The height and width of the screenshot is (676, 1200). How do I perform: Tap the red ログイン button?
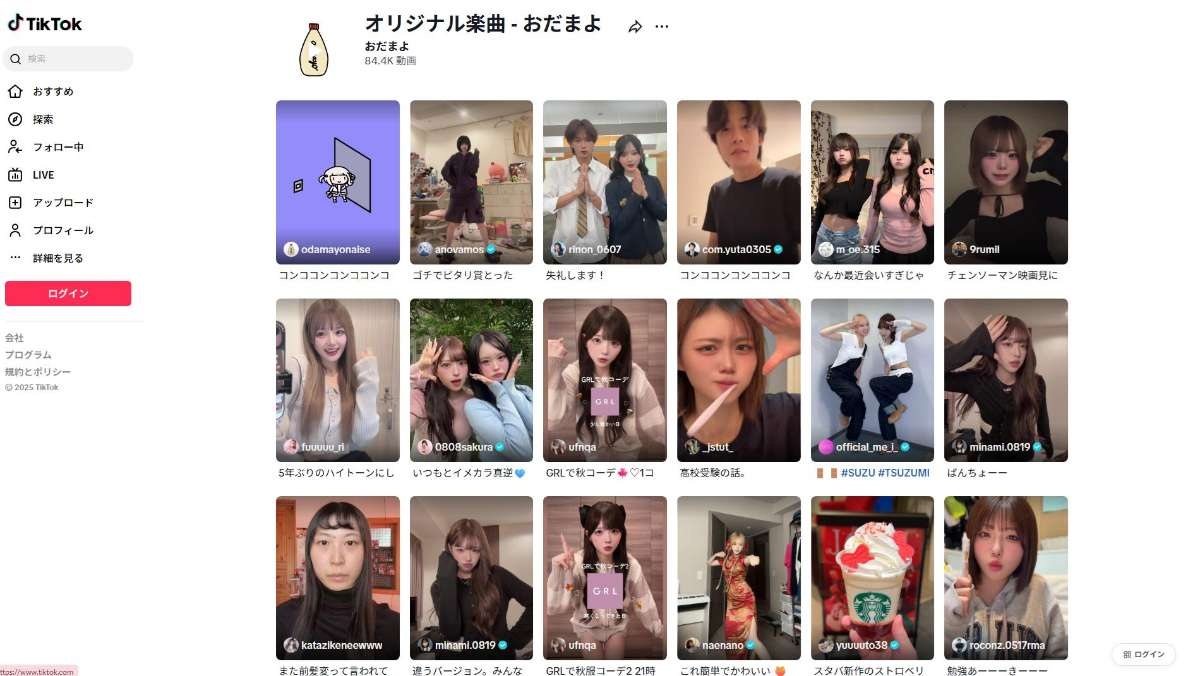(68, 294)
